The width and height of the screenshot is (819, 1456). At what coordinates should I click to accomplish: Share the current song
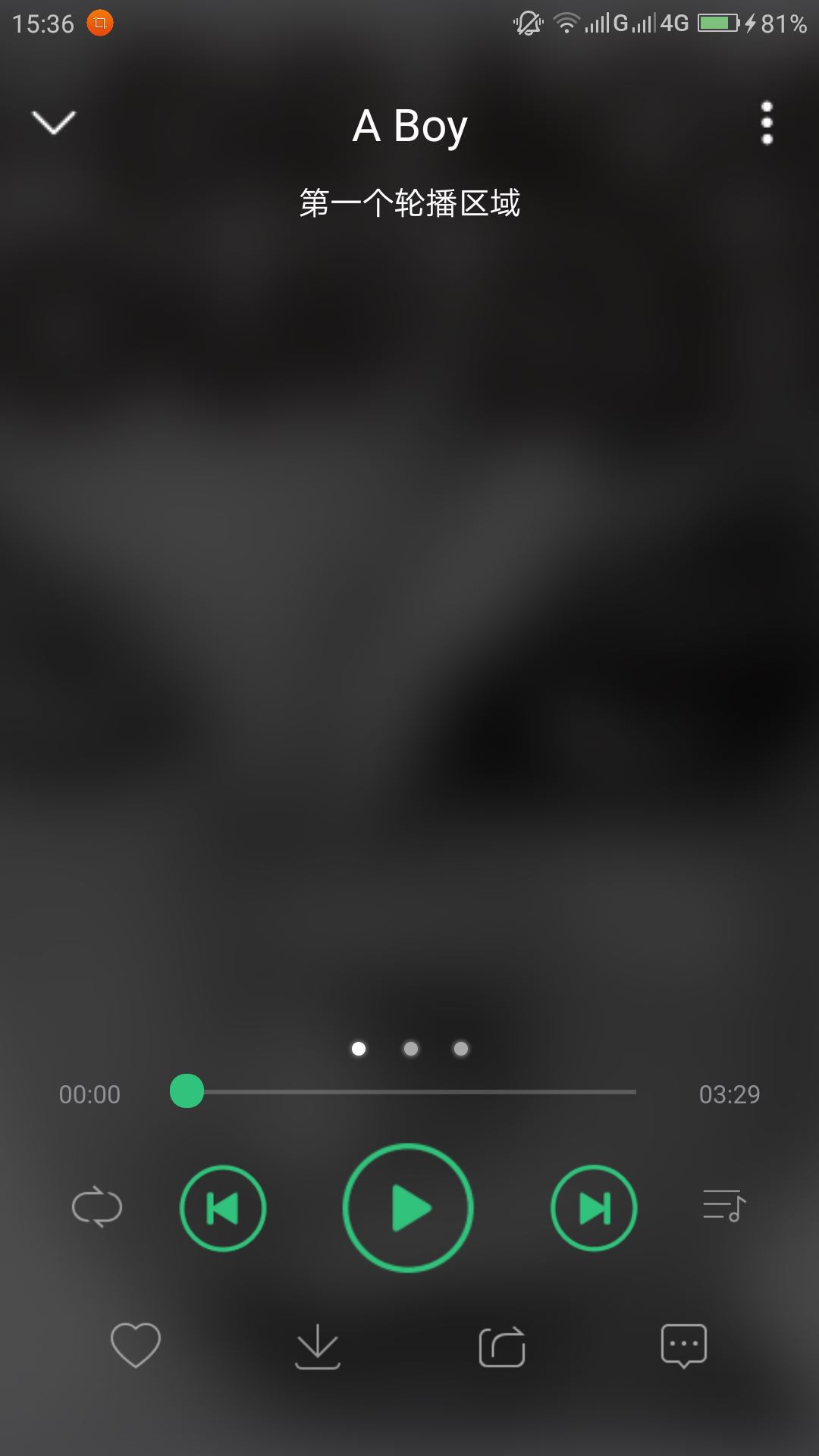502,1346
